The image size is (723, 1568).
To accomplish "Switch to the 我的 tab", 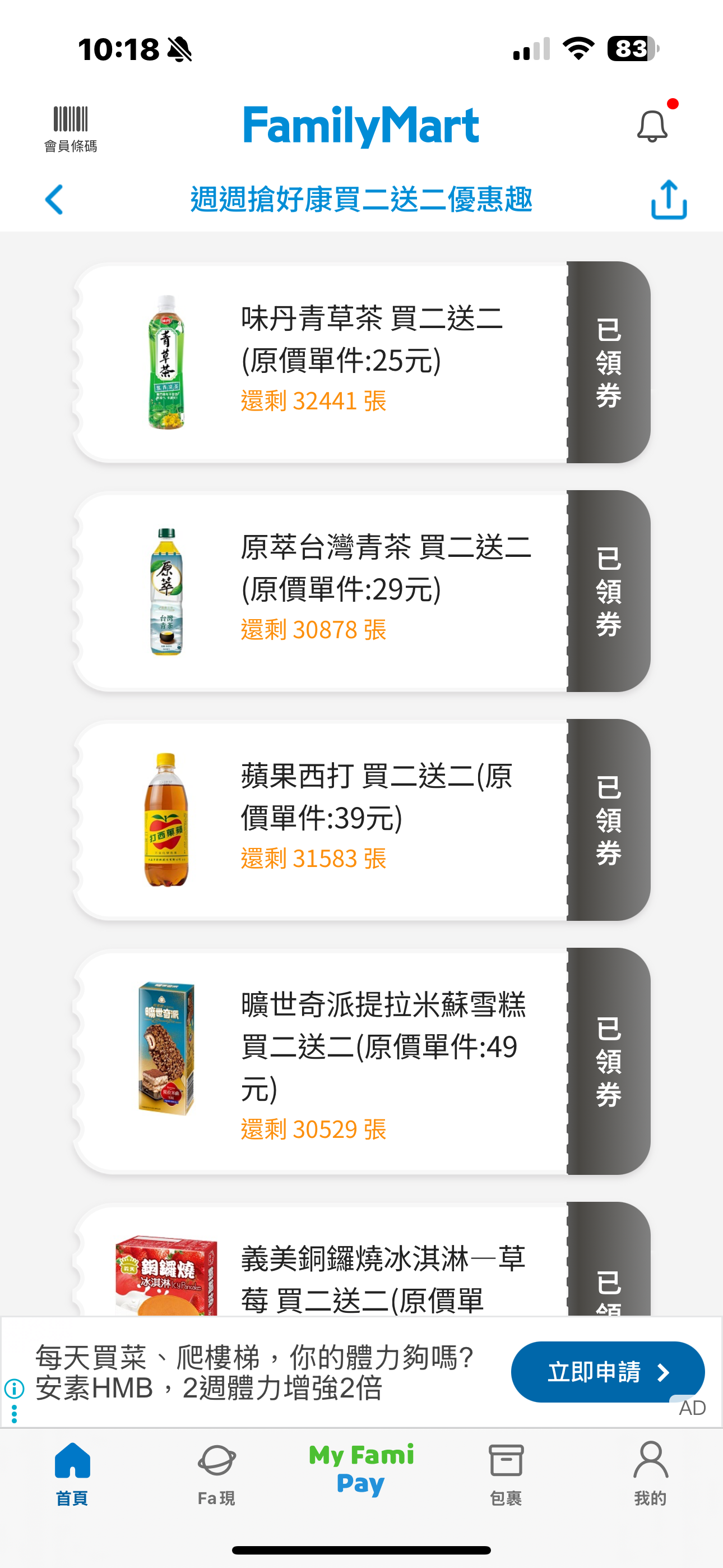I will tap(651, 1474).
